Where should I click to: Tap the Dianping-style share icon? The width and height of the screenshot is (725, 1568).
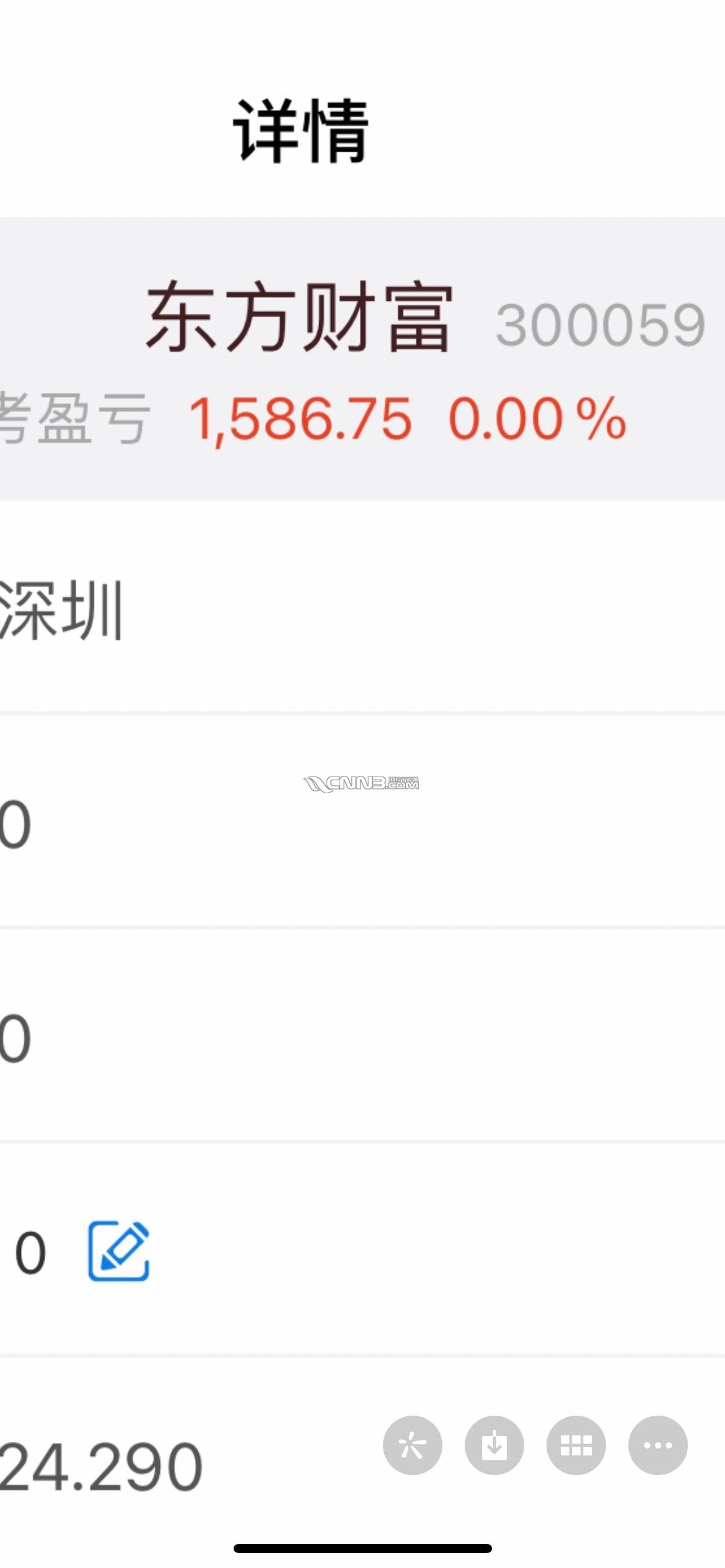click(x=412, y=1445)
